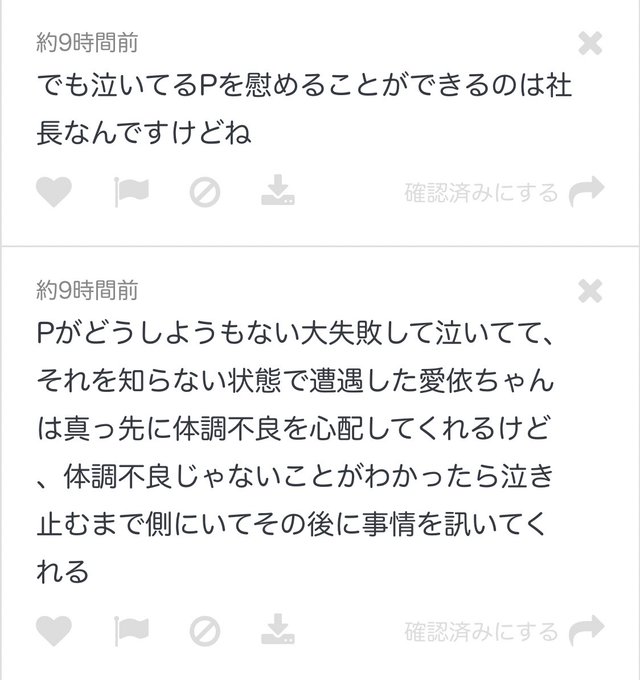This screenshot has height=680, width=640.
Task: Block sender of the 社長なんですけどね message
Action: click(205, 192)
